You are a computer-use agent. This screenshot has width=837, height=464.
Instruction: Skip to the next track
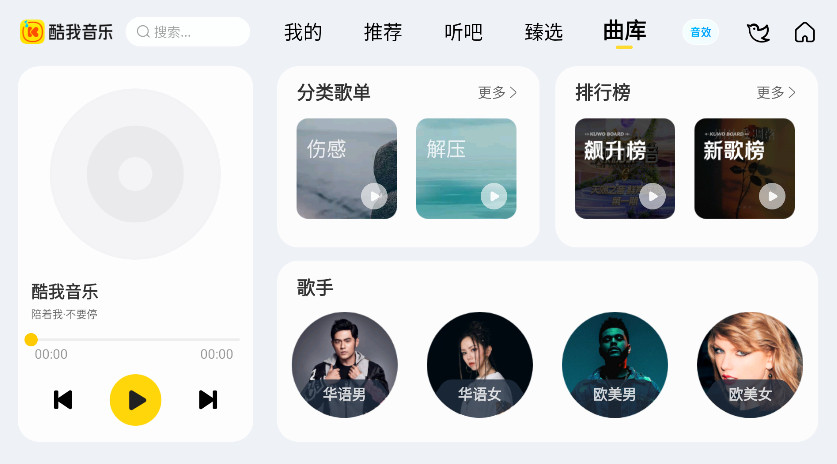[208, 400]
